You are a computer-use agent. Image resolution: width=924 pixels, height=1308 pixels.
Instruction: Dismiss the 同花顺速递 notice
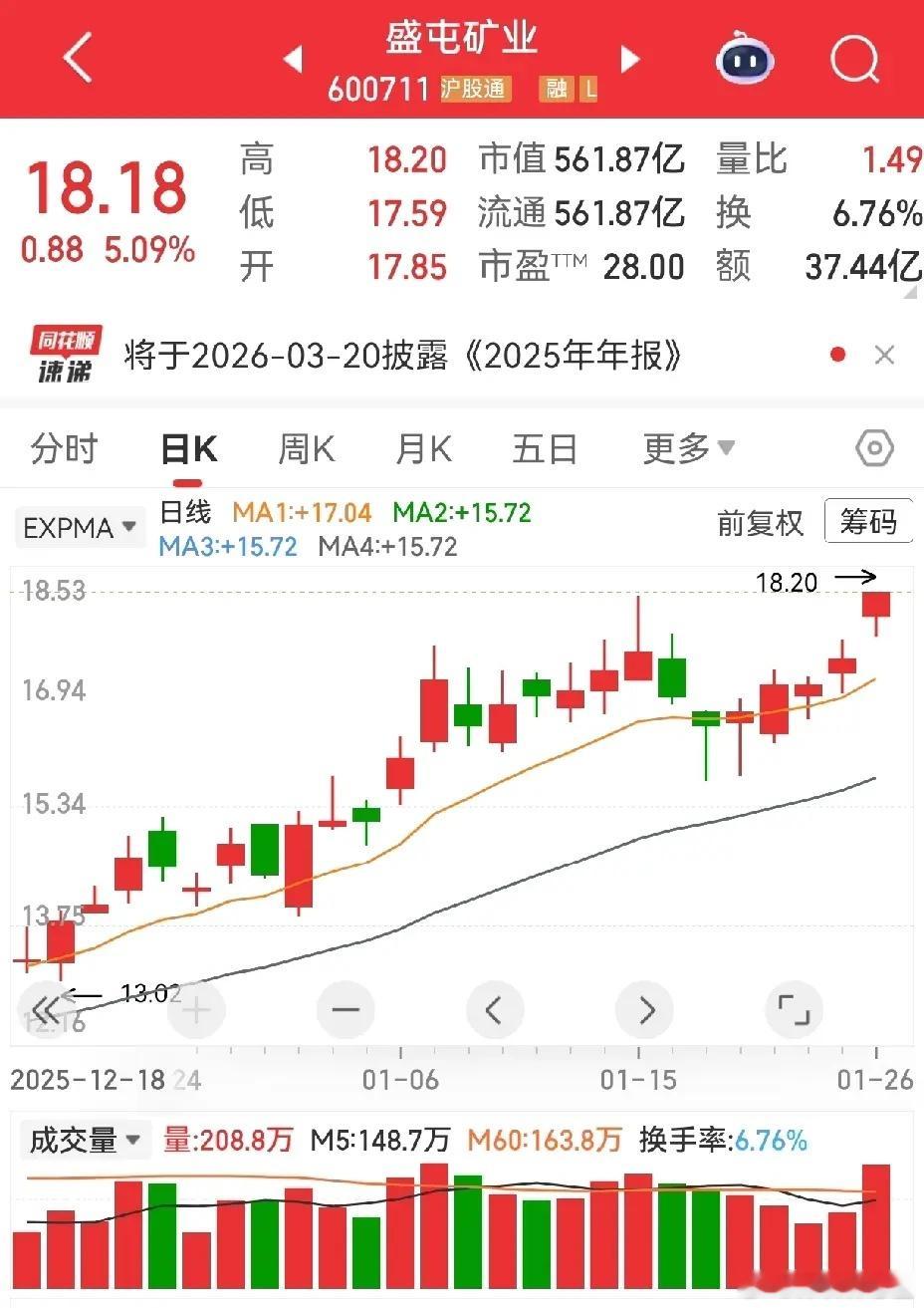click(884, 355)
